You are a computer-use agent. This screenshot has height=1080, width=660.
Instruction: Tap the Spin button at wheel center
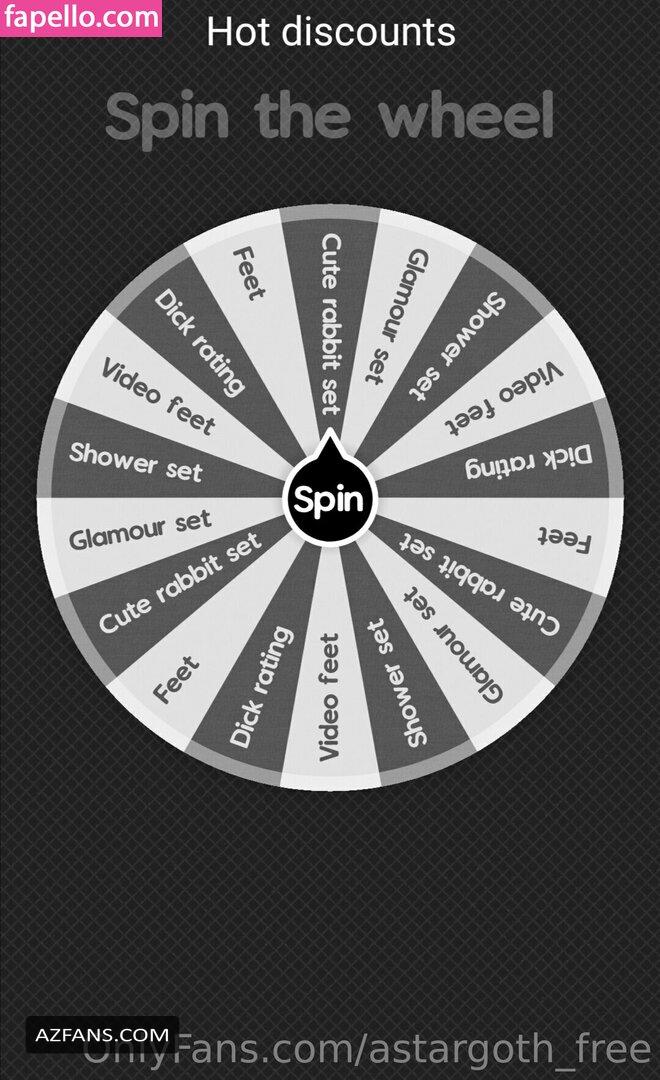click(329, 498)
